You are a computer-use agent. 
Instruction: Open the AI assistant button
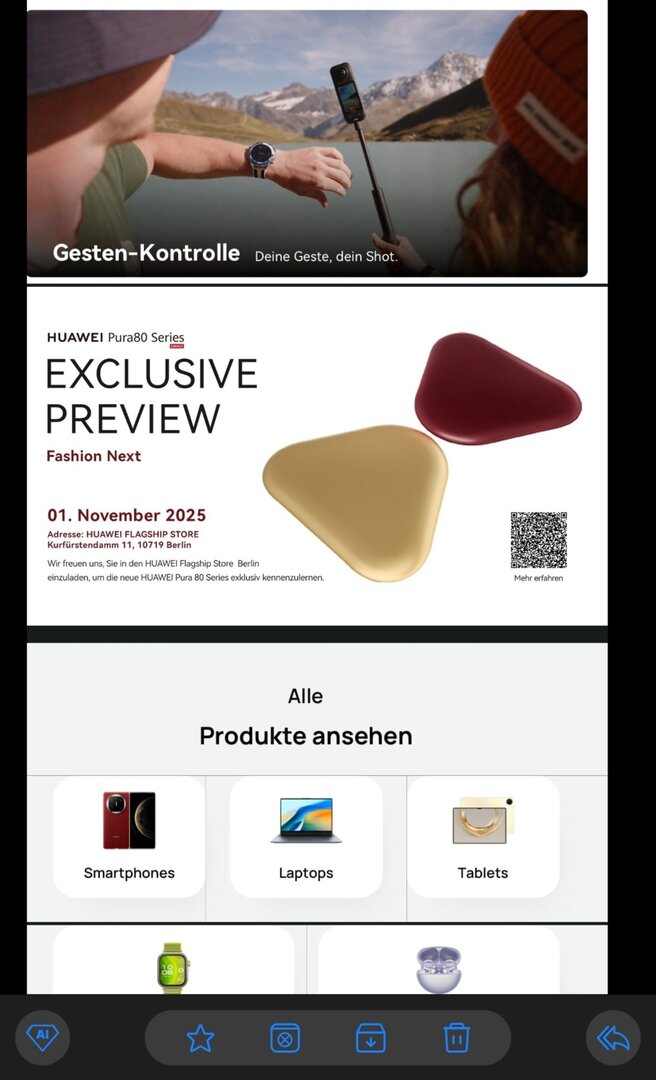(x=43, y=1037)
